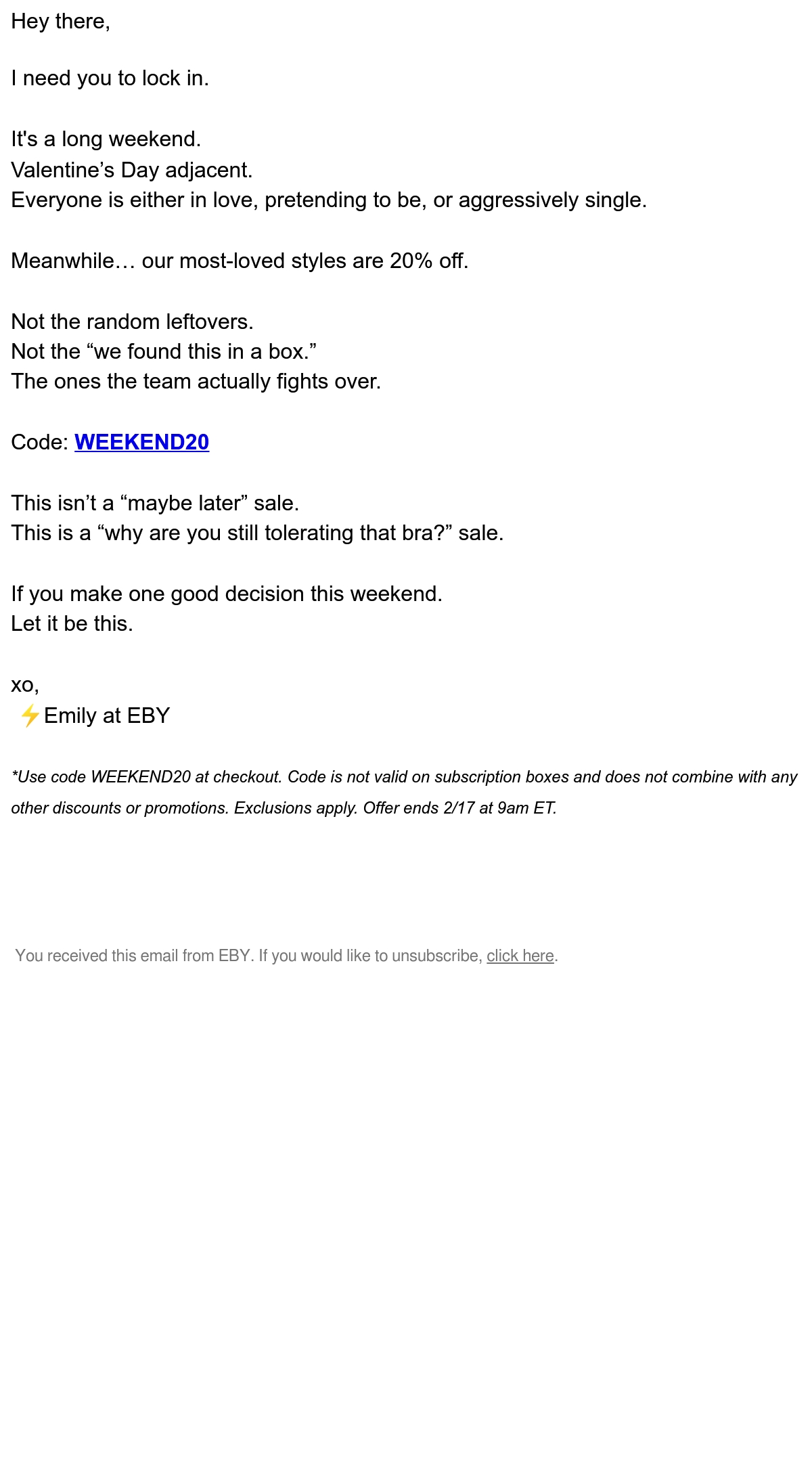Tap the 'click here' unsubscribe link

click(520, 956)
